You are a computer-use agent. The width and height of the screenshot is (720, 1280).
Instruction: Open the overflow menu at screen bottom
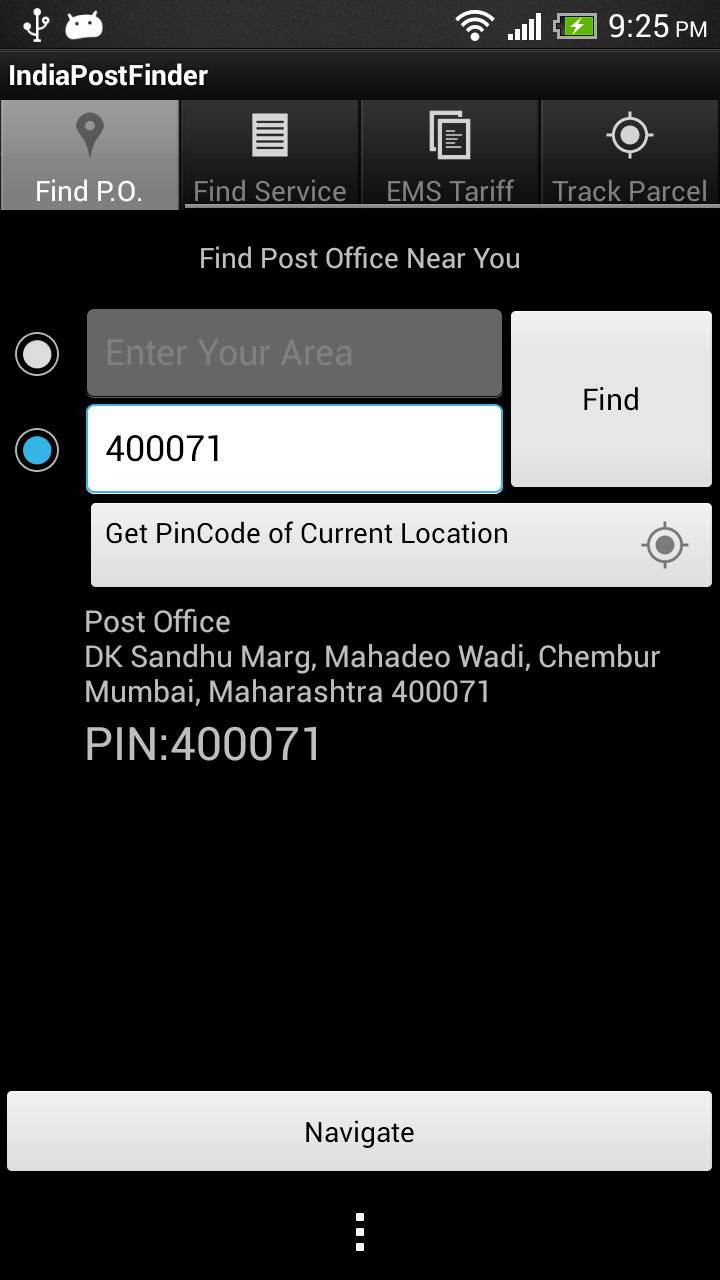pyautogui.click(x=360, y=1232)
